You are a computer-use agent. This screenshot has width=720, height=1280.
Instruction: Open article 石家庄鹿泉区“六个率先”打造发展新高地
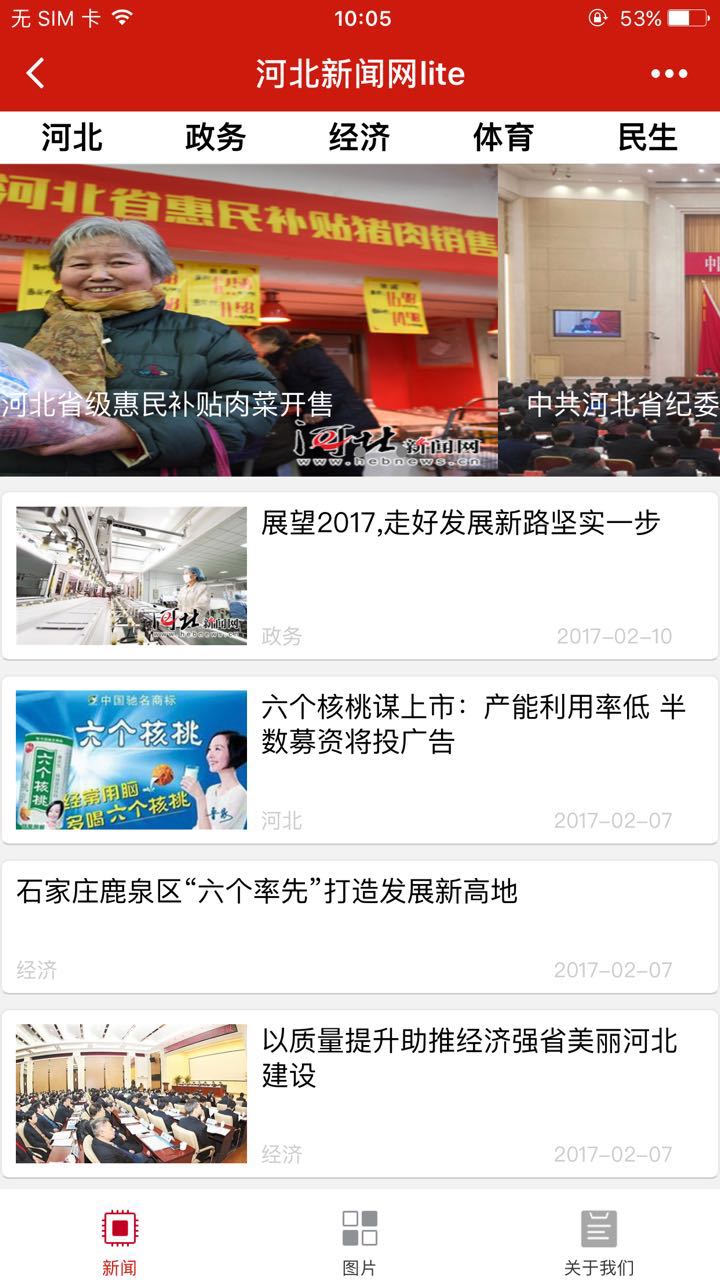(360, 926)
